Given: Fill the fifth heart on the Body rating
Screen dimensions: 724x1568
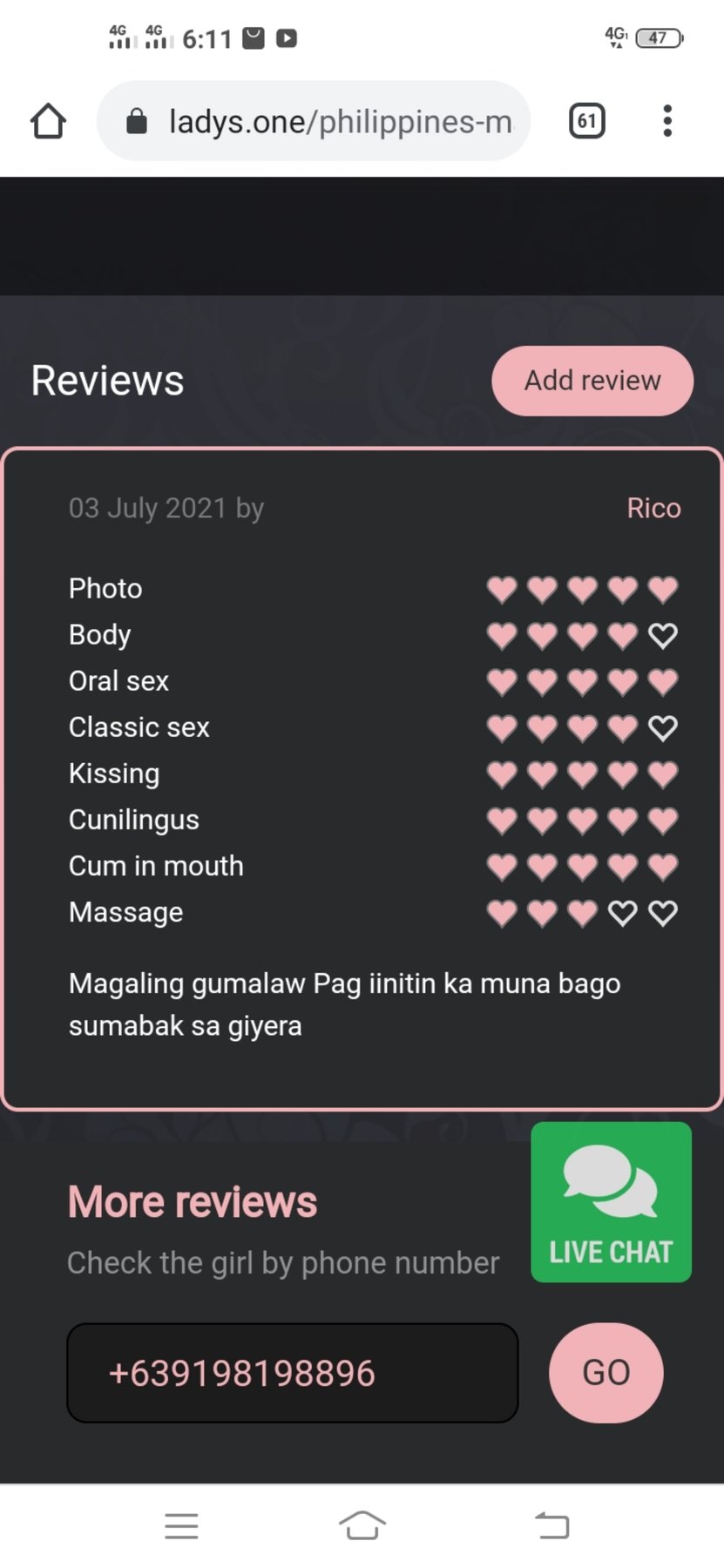Looking at the screenshot, I should coord(663,635).
